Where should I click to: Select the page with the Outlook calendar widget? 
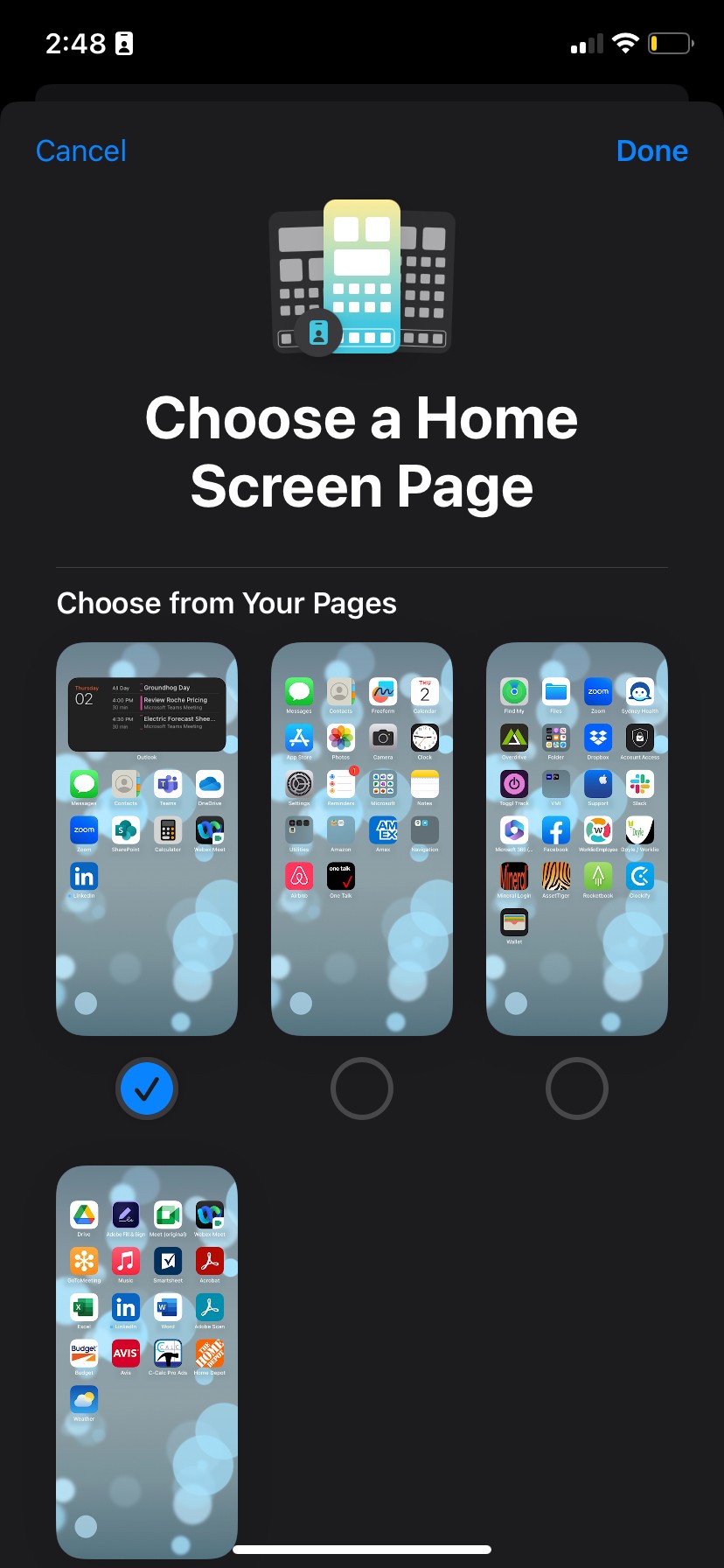[x=147, y=838]
